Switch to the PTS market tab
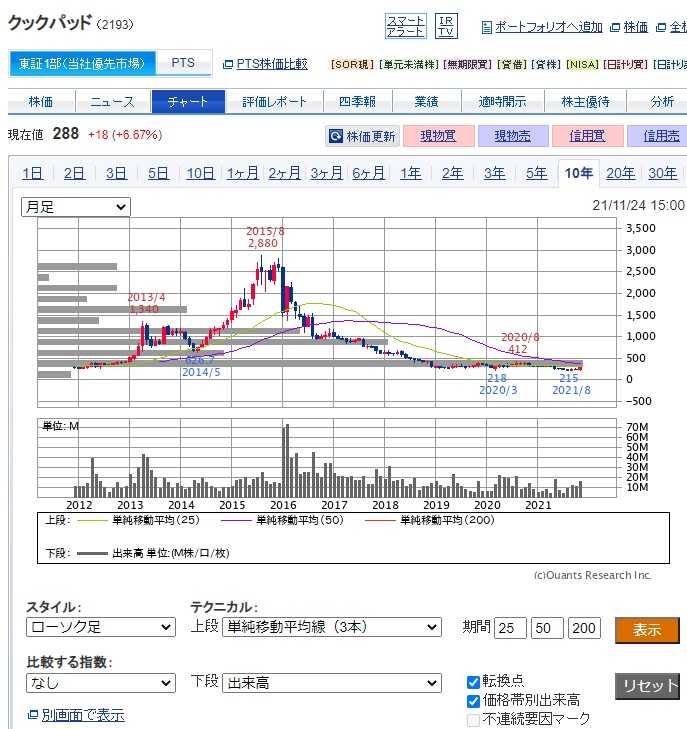 click(x=183, y=63)
